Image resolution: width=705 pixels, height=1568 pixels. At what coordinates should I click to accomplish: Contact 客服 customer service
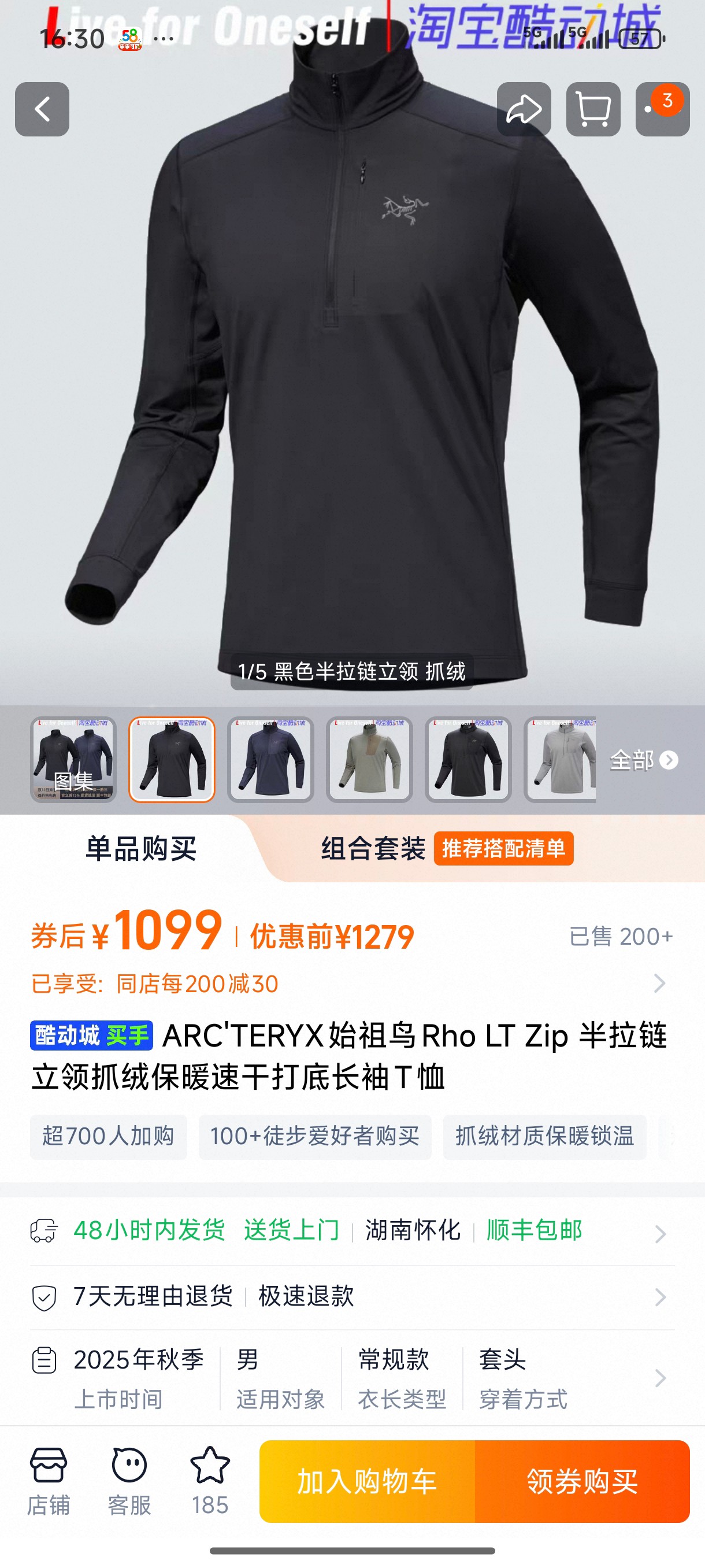click(129, 1481)
